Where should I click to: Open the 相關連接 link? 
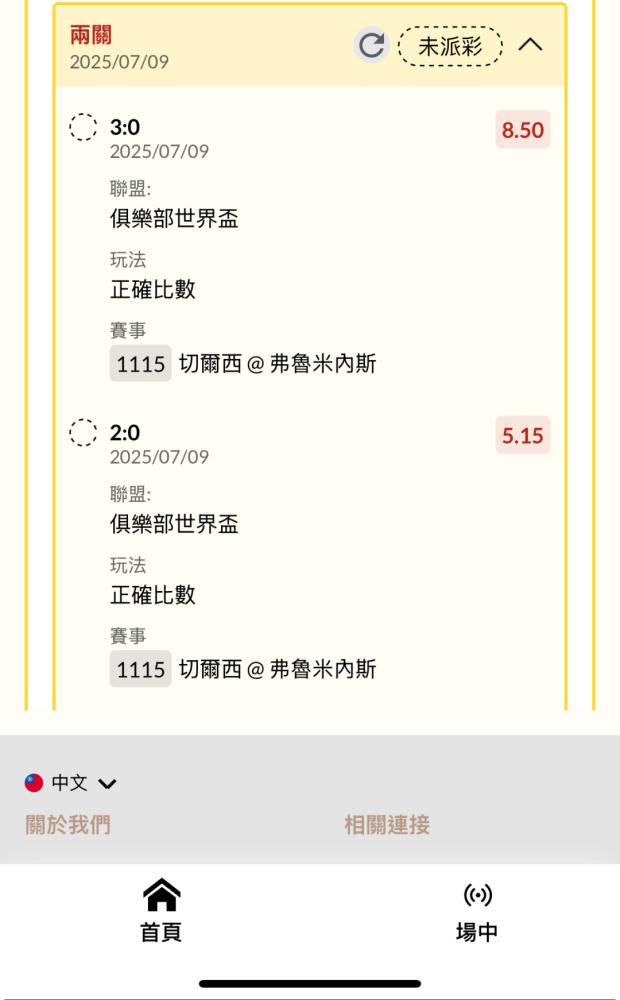[x=387, y=825]
